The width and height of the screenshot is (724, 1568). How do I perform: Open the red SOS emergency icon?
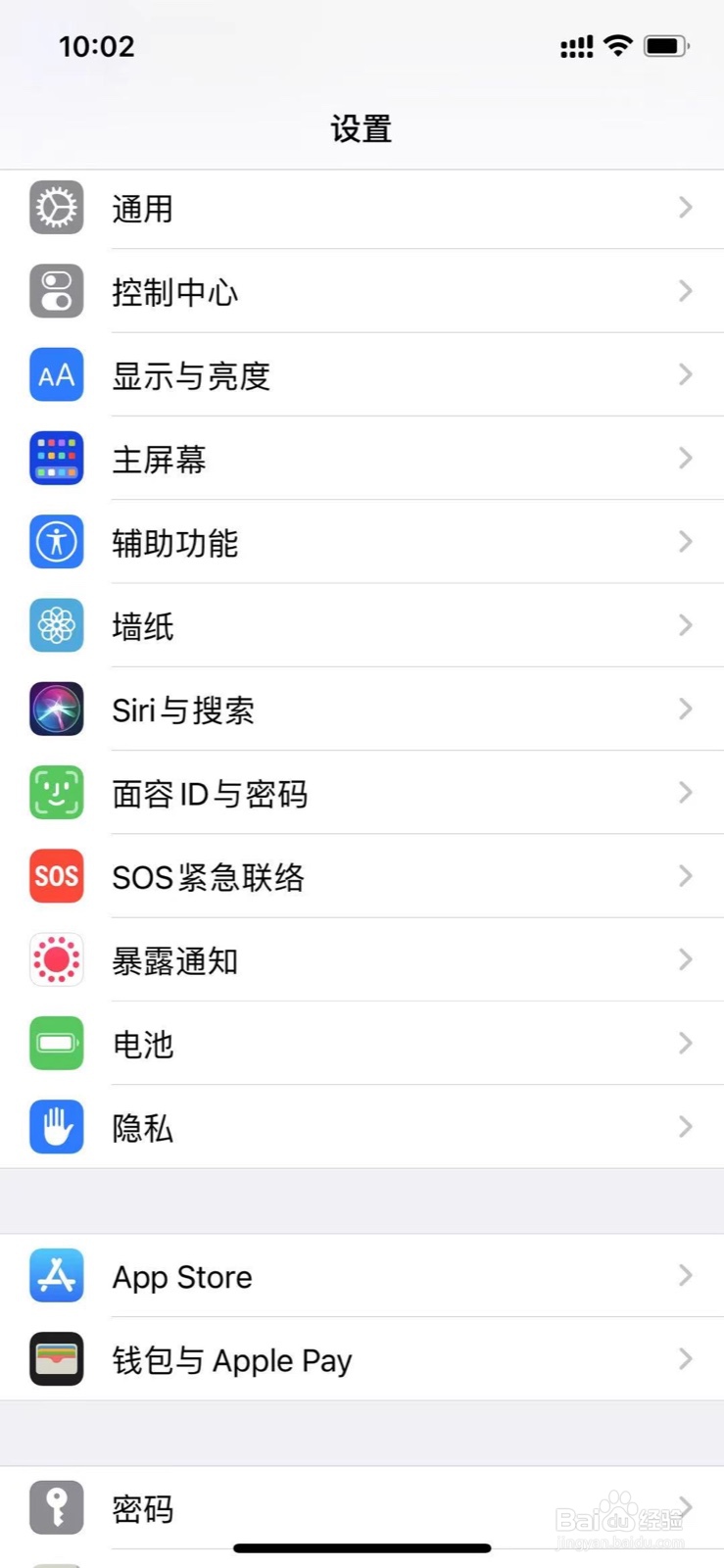click(x=56, y=876)
